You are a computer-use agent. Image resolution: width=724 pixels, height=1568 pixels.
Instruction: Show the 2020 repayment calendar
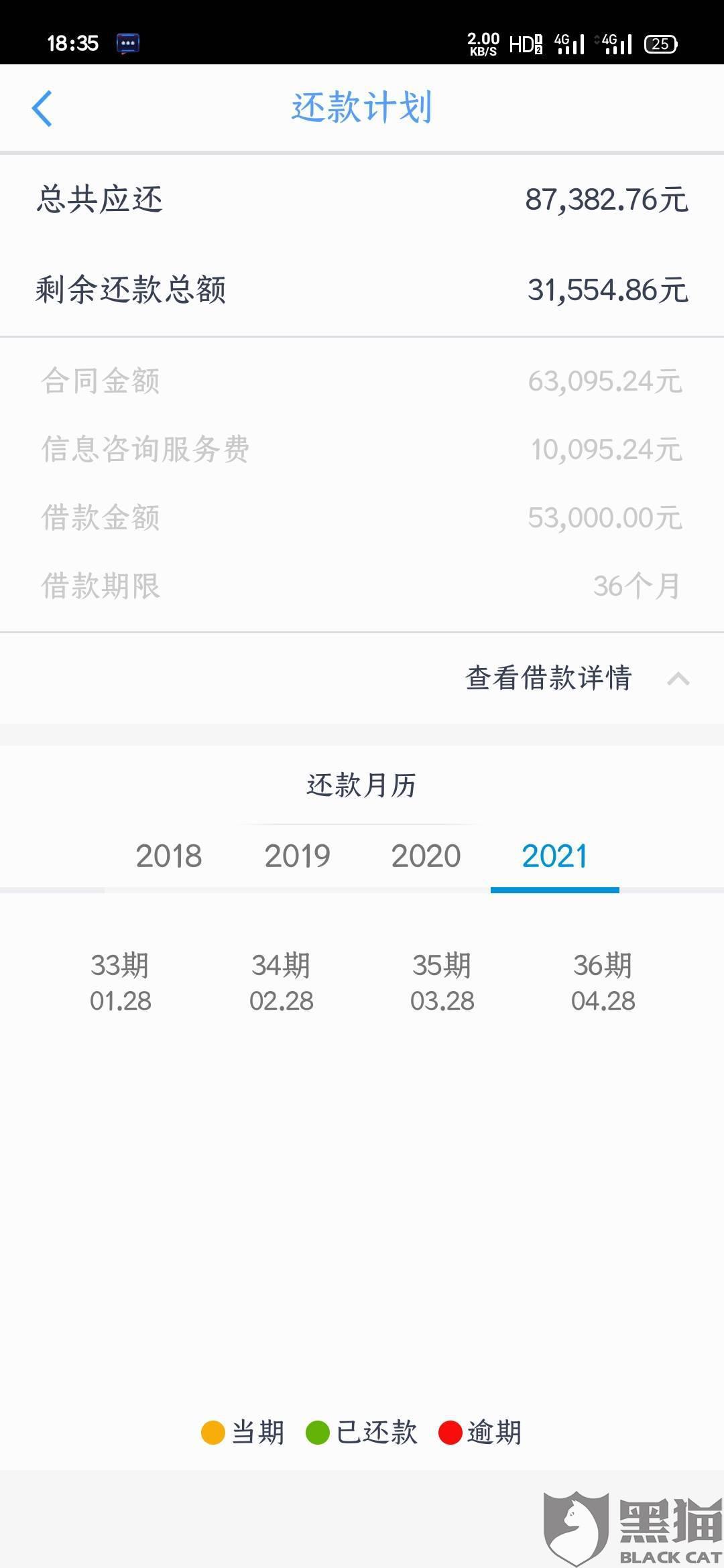pyautogui.click(x=426, y=856)
